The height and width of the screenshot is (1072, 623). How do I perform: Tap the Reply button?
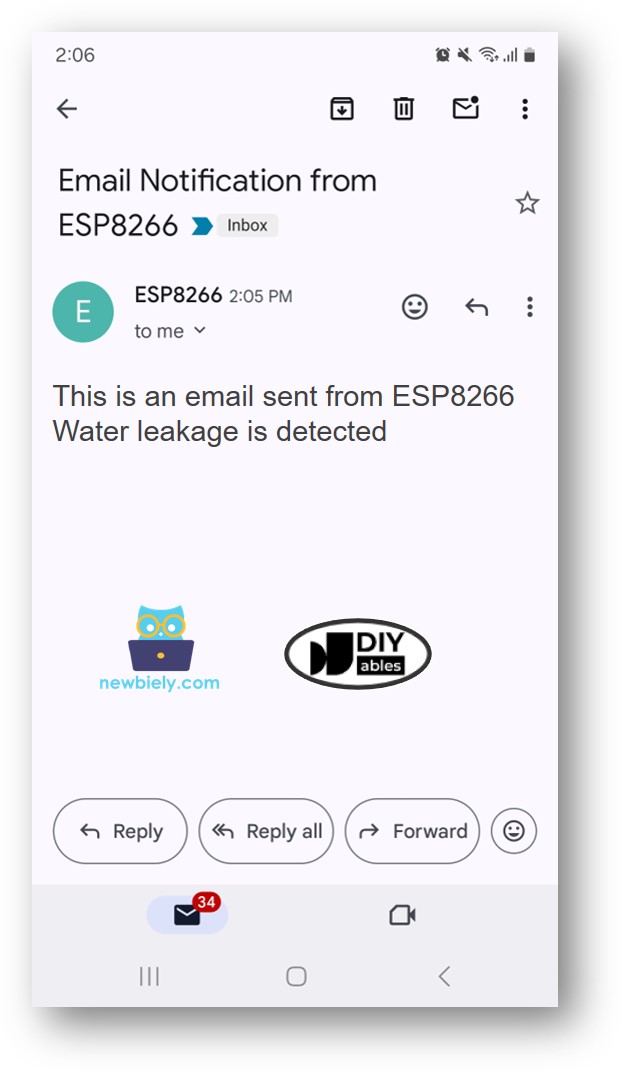tap(120, 831)
